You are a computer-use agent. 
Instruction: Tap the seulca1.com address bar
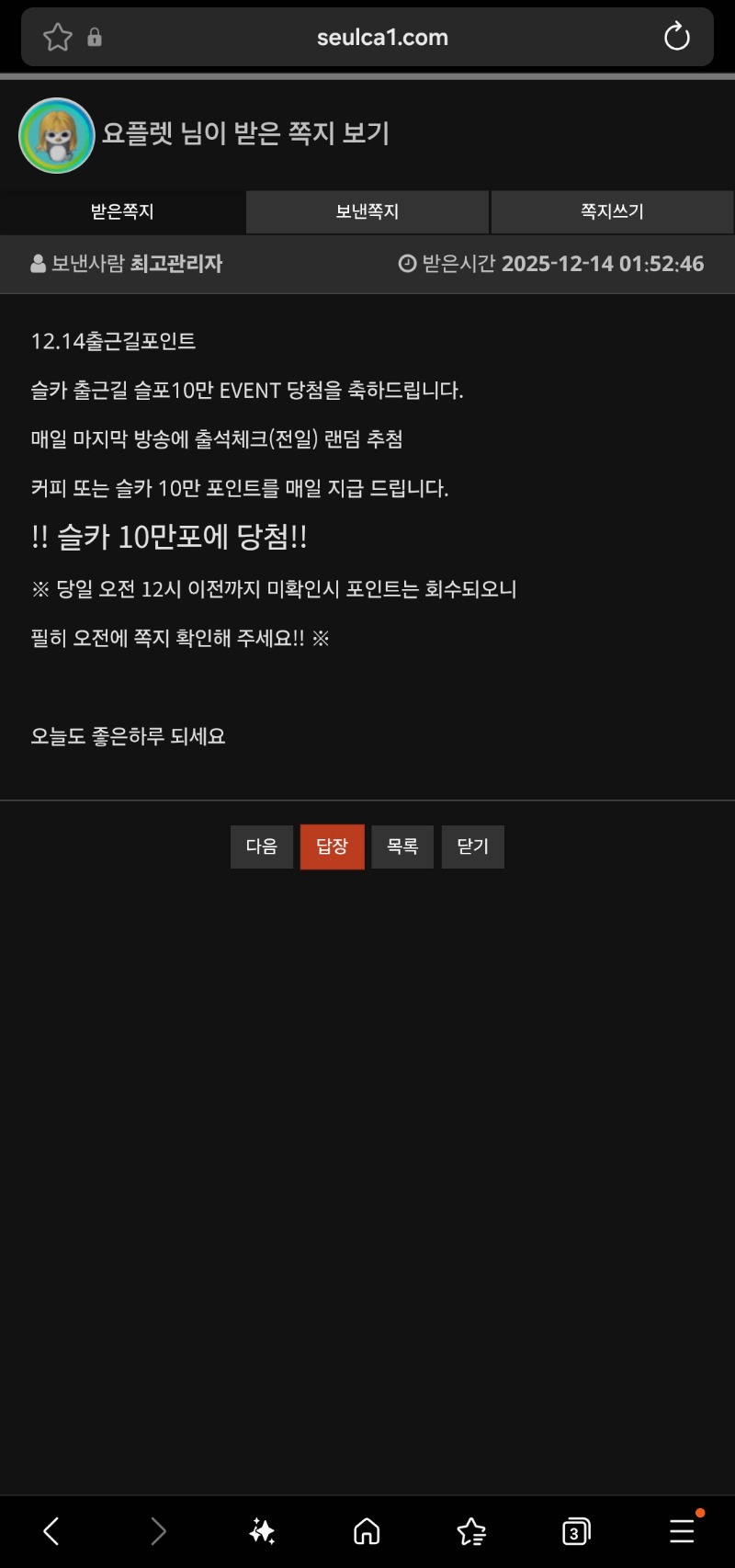point(382,38)
